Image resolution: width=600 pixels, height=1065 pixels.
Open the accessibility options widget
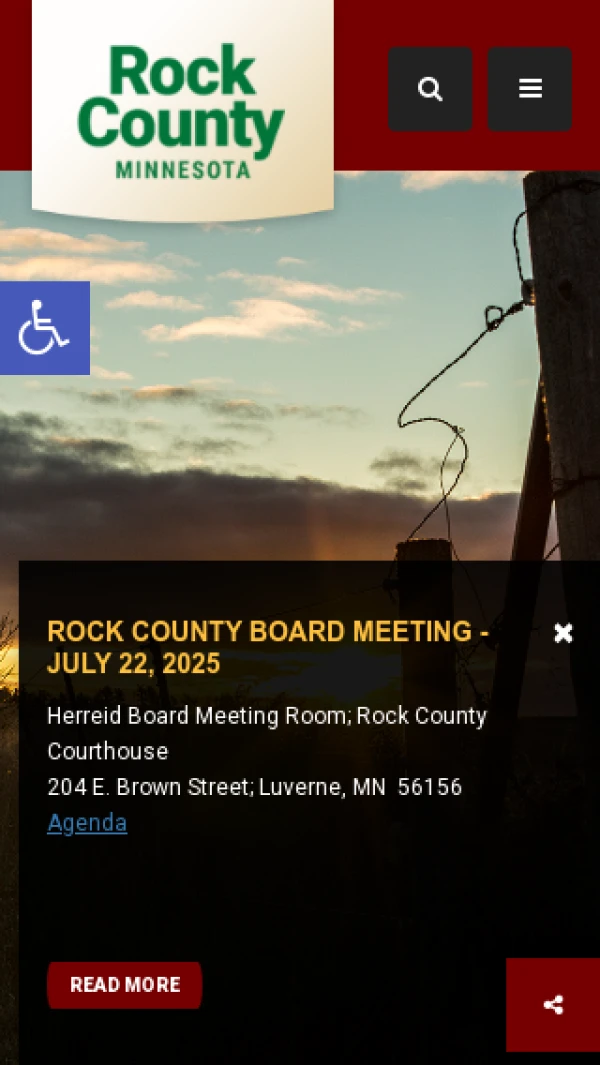(x=44, y=328)
